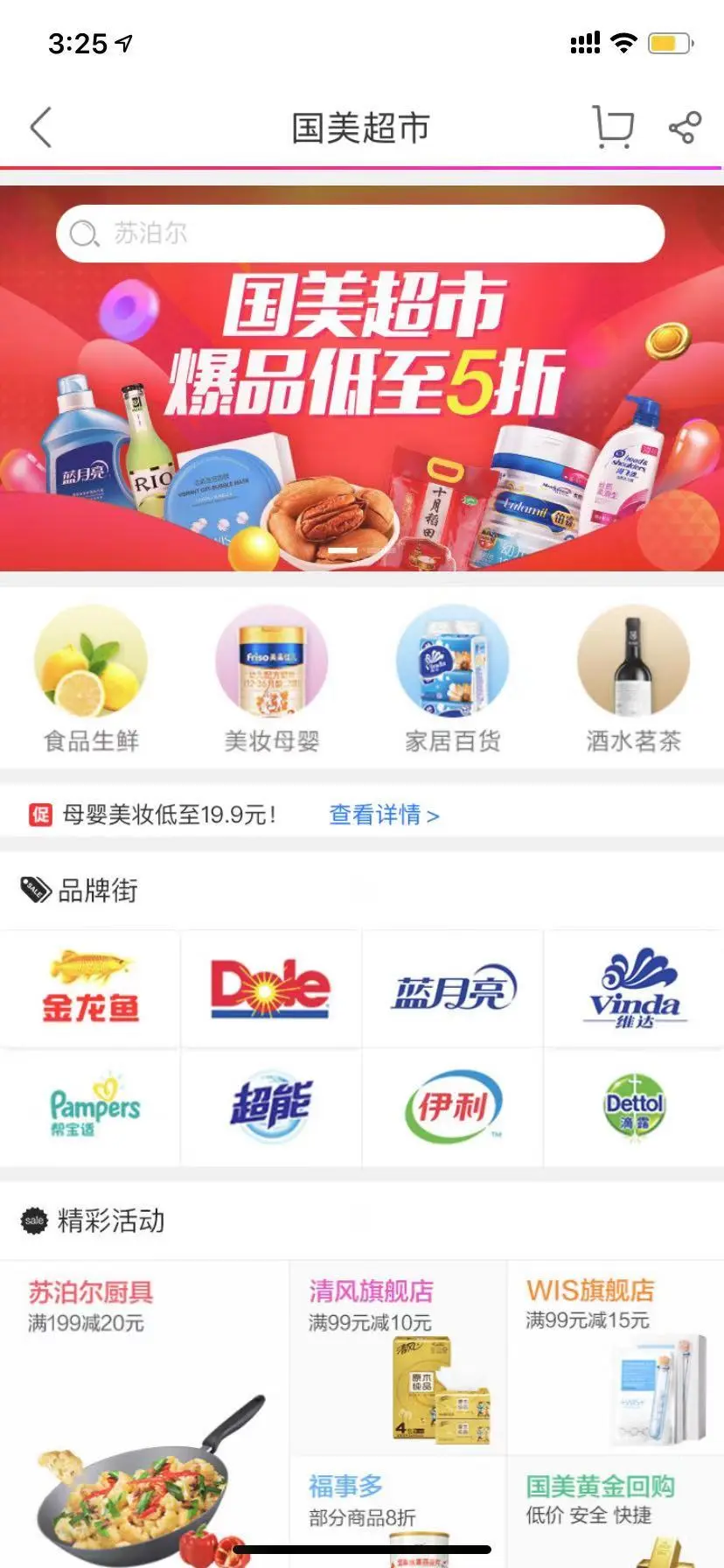Image resolution: width=724 pixels, height=1568 pixels.
Task: View the 清风旗舰店 满99元减10元 offer
Action: pos(398,1356)
